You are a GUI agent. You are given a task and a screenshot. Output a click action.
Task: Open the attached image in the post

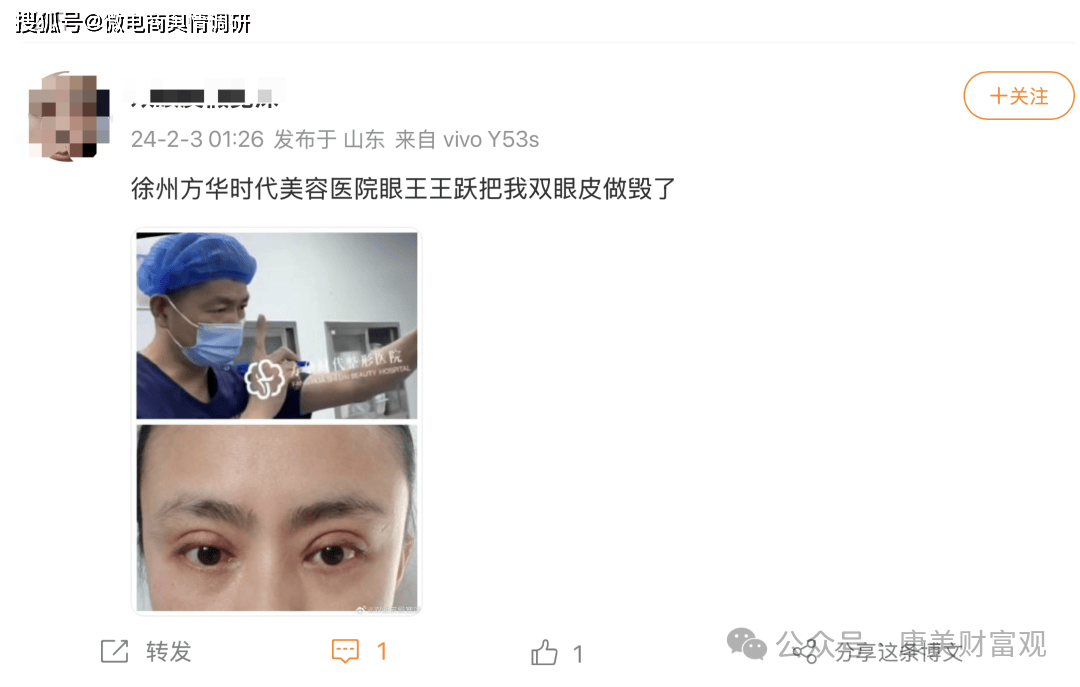[x=277, y=422]
